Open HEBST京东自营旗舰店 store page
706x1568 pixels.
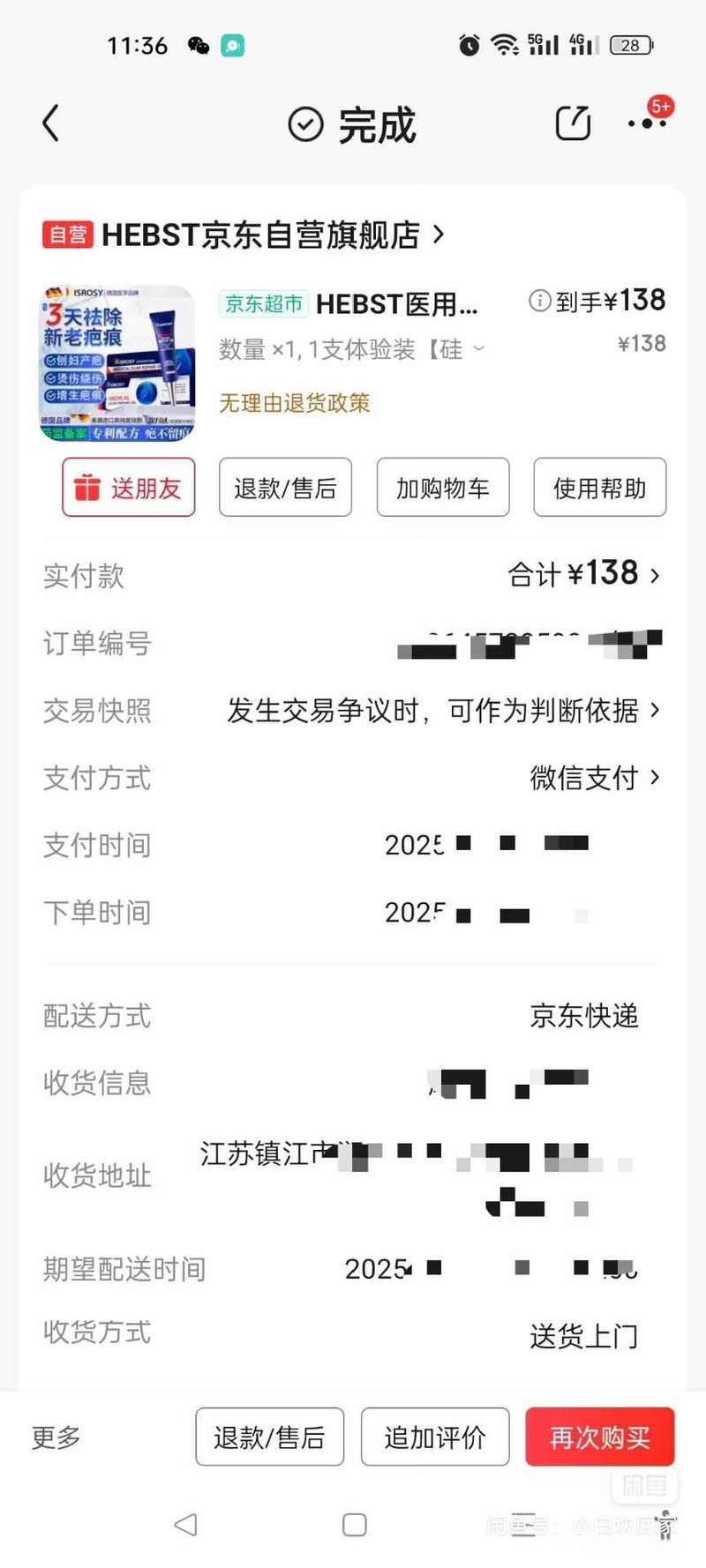pyautogui.click(x=260, y=235)
